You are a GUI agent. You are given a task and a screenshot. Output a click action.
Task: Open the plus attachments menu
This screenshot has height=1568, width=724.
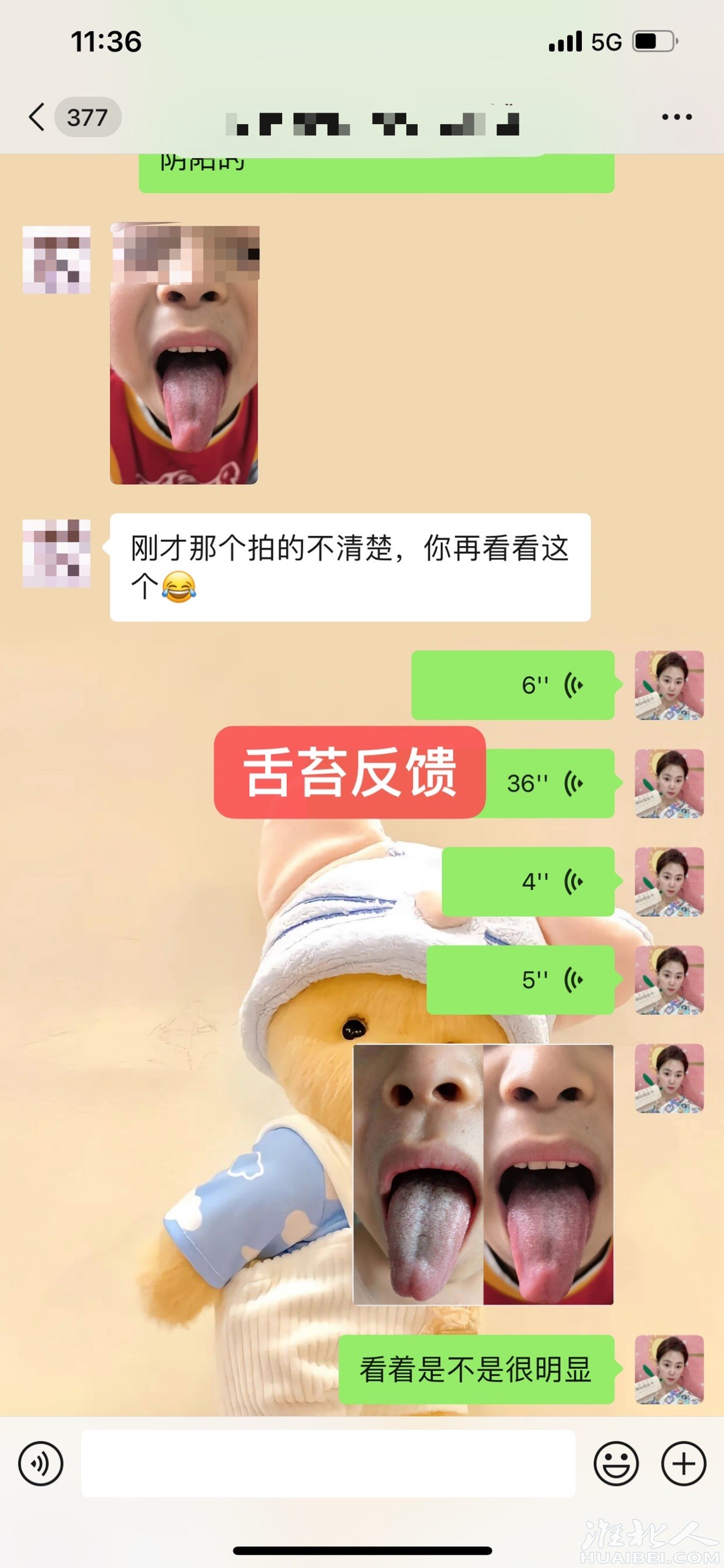[683, 1463]
